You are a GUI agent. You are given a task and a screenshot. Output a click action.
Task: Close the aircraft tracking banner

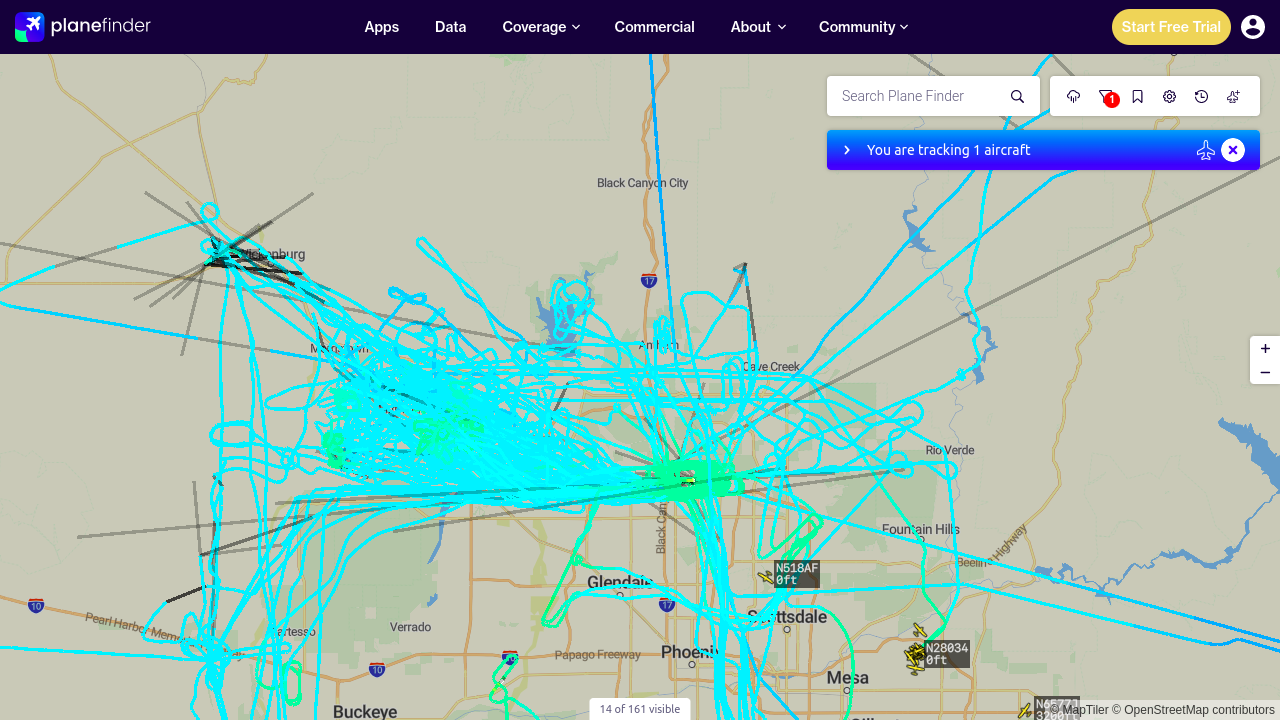[1233, 150]
